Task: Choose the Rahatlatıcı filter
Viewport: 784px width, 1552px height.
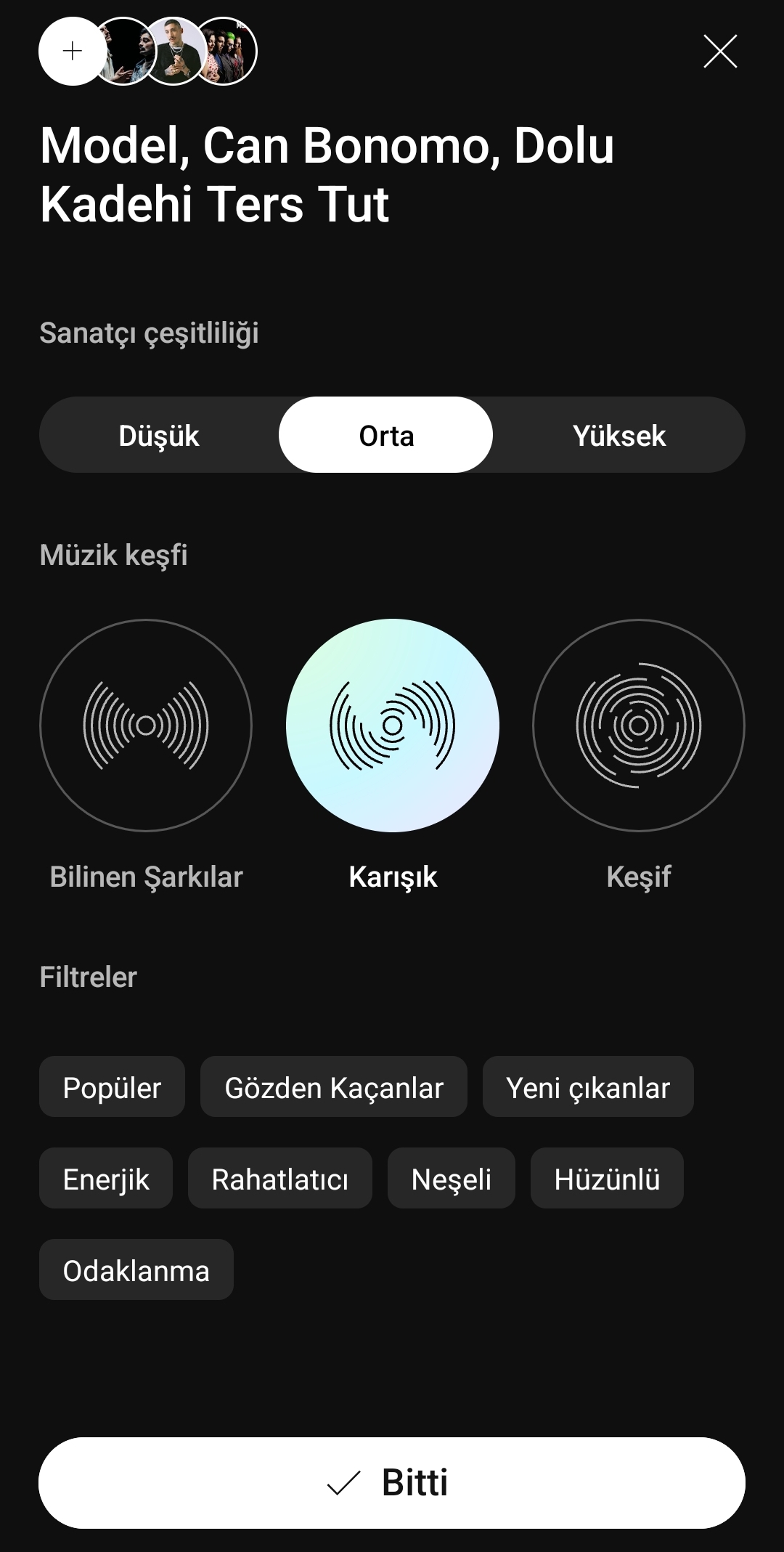Action: [x=279, y=1178]
